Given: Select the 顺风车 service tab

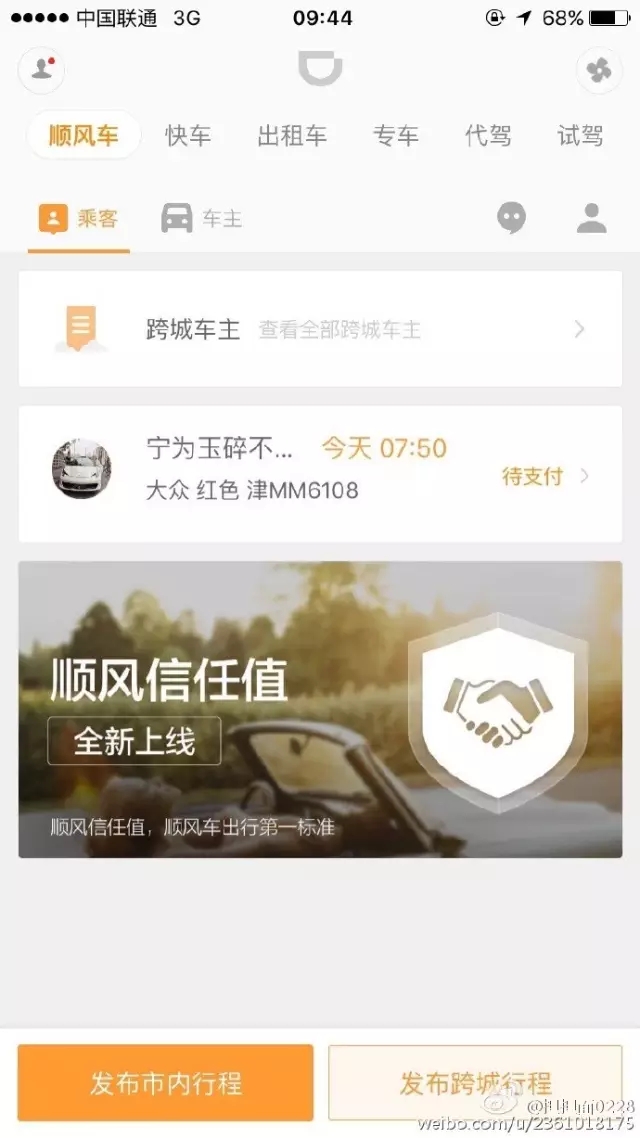Looking at the screenshot, I should 84,136.
